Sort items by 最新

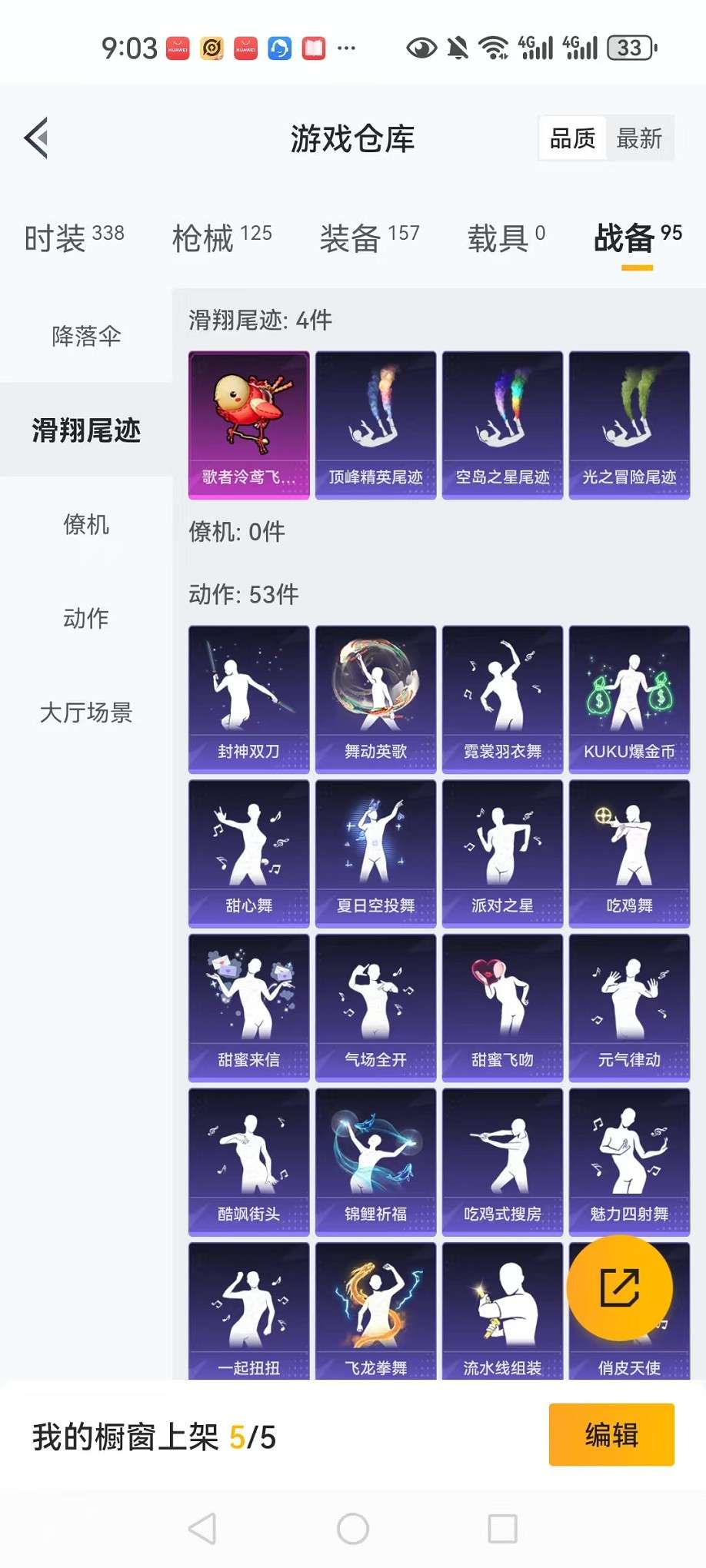[x=639, y=138]
